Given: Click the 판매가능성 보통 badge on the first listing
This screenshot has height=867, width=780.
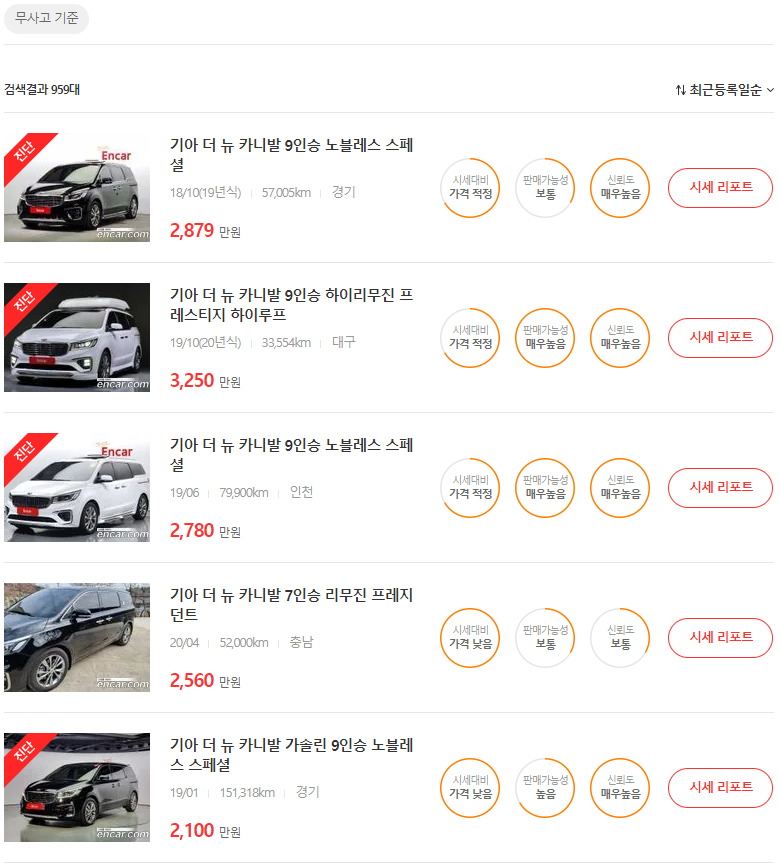Looking at the screenshot, I should (544, 188).
